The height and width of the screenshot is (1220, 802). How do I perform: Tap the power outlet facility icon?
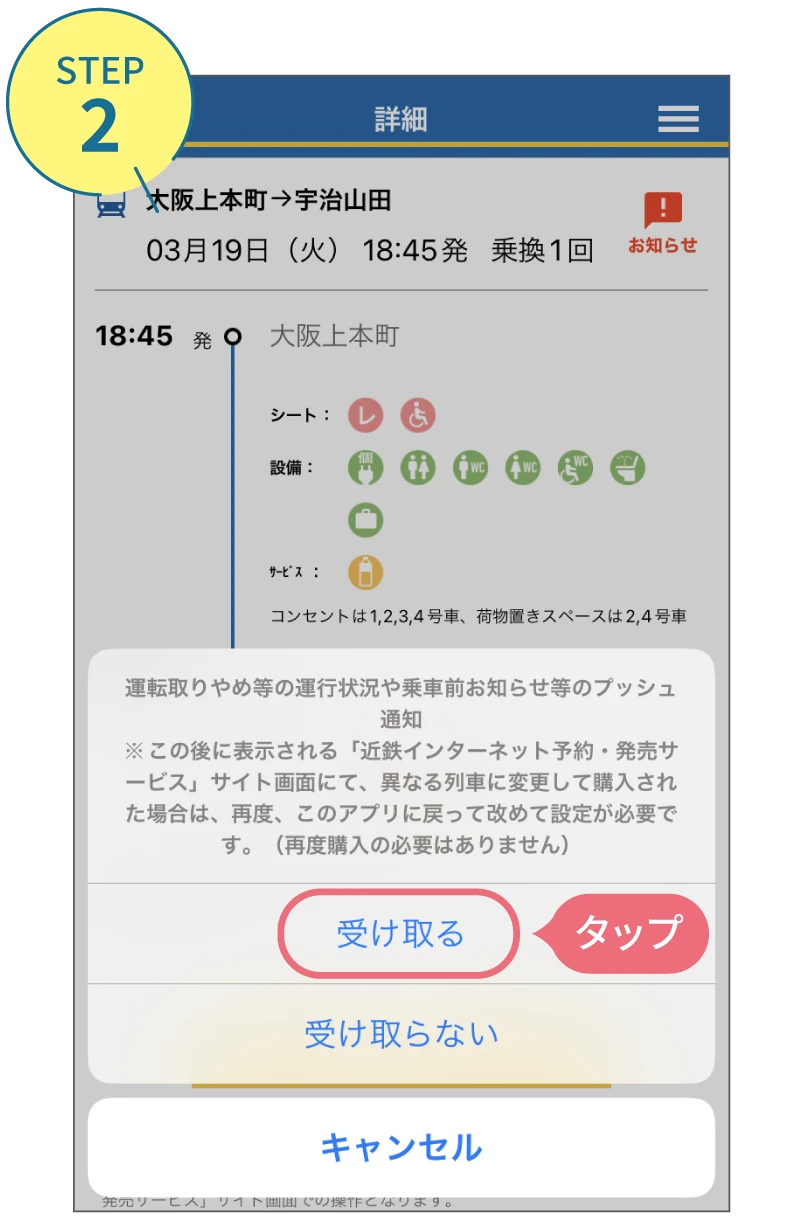click(365, 467)
